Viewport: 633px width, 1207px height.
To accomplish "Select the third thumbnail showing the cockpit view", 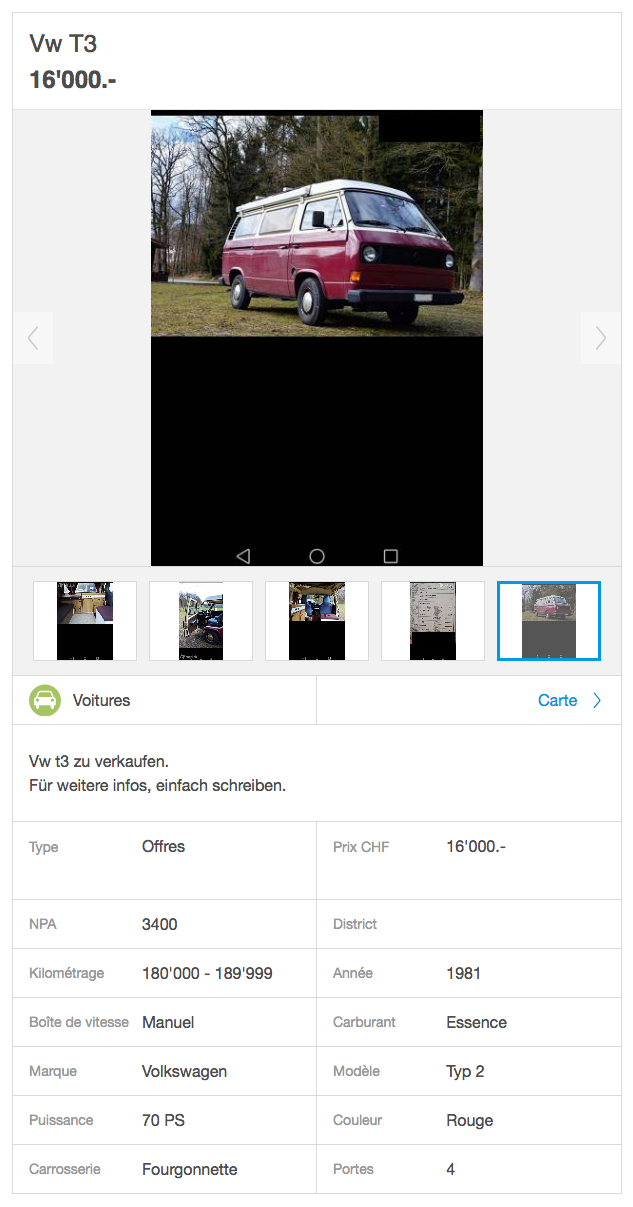I will [x=317, y=621].
